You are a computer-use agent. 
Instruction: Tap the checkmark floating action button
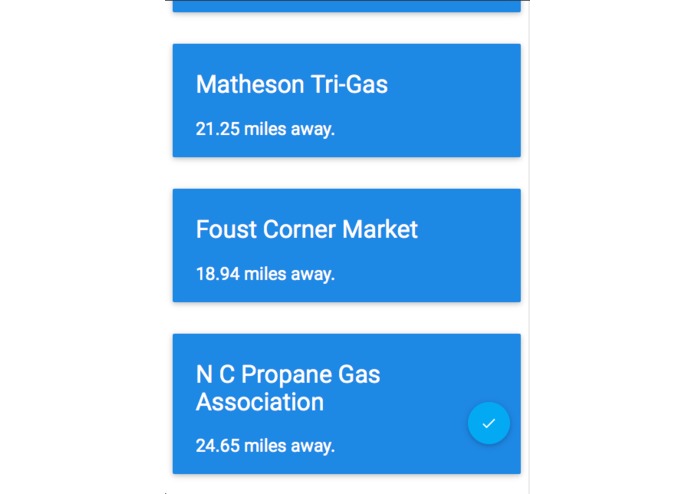point(489,423)
